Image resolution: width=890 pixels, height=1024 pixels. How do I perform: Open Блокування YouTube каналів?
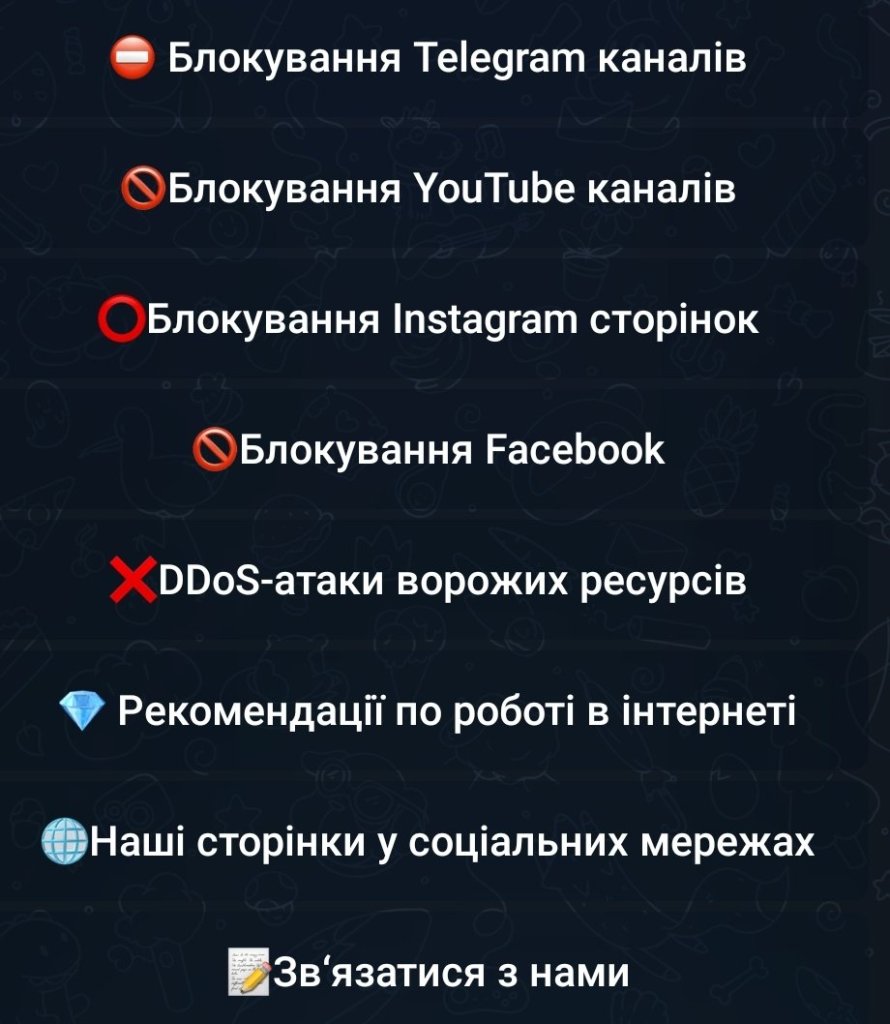pyautogui.click(x=428, y=189)
